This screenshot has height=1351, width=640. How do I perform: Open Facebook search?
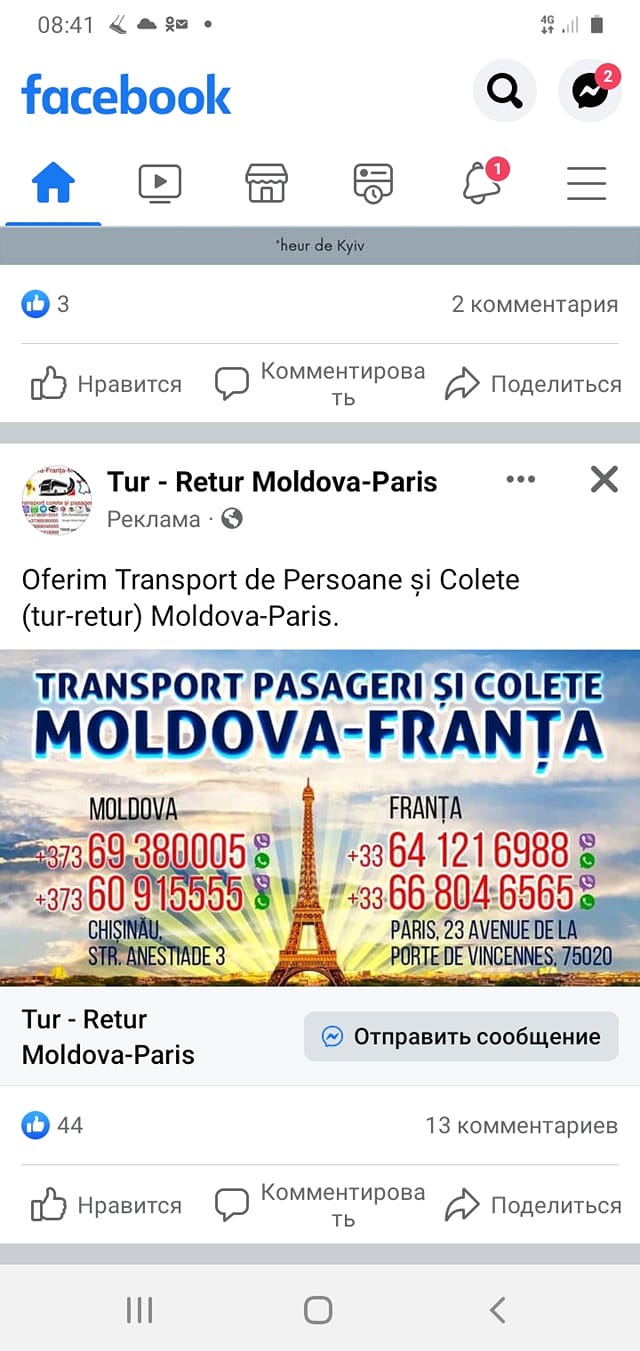504,91
